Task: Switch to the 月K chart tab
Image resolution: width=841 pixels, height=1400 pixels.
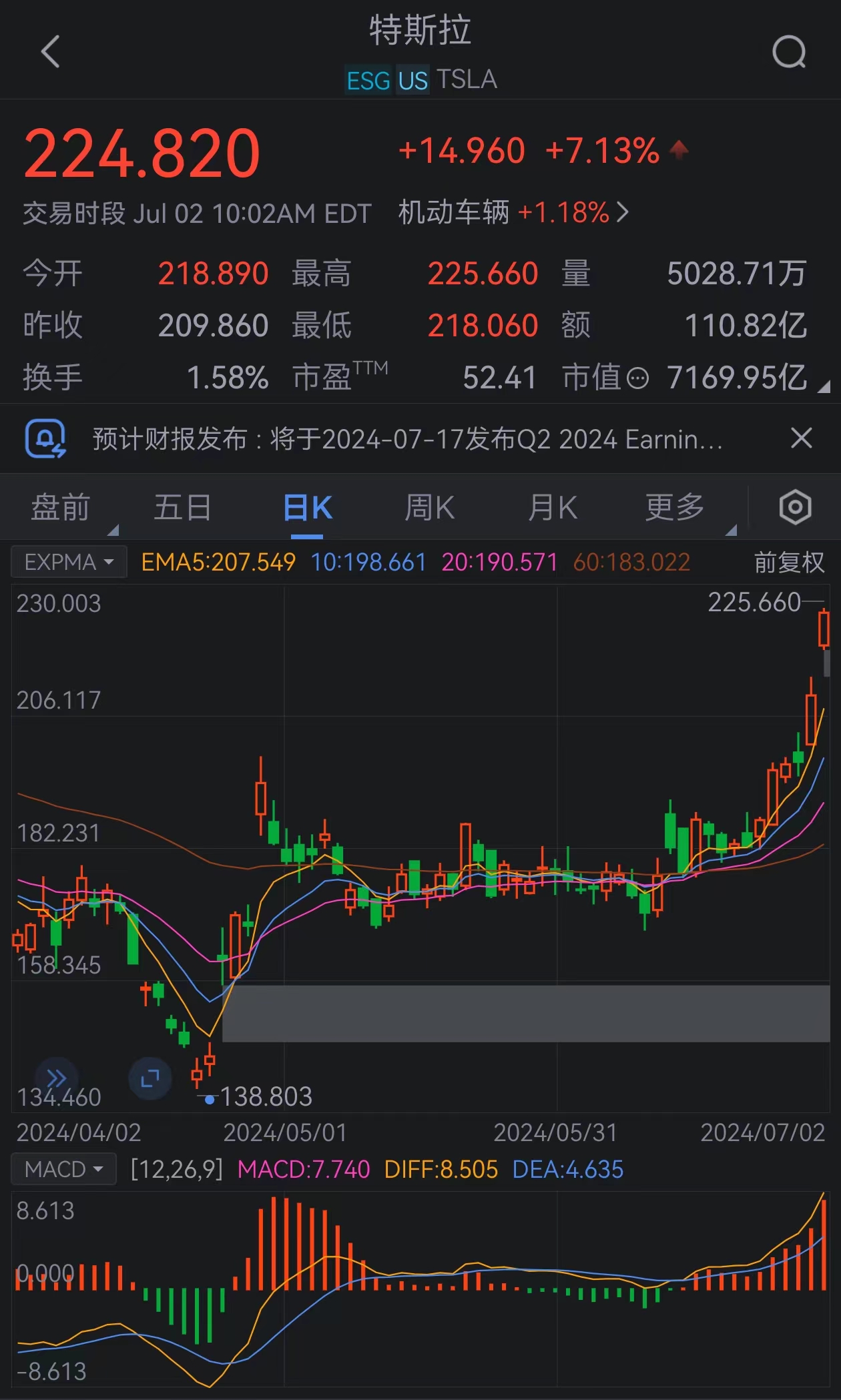Action: (552, 508)
